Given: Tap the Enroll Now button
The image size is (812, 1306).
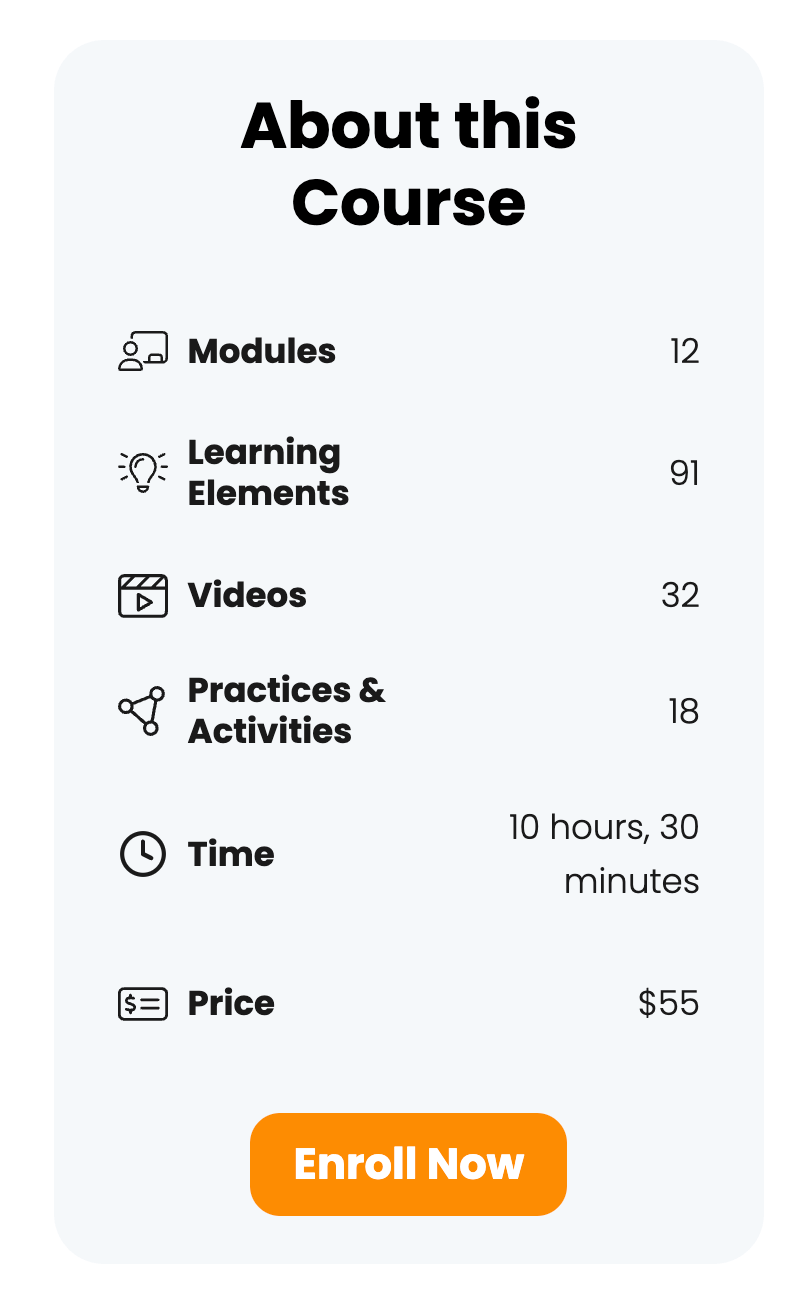Looking at the screenshot, I should pyautogui.click(x=408, y=1164).
